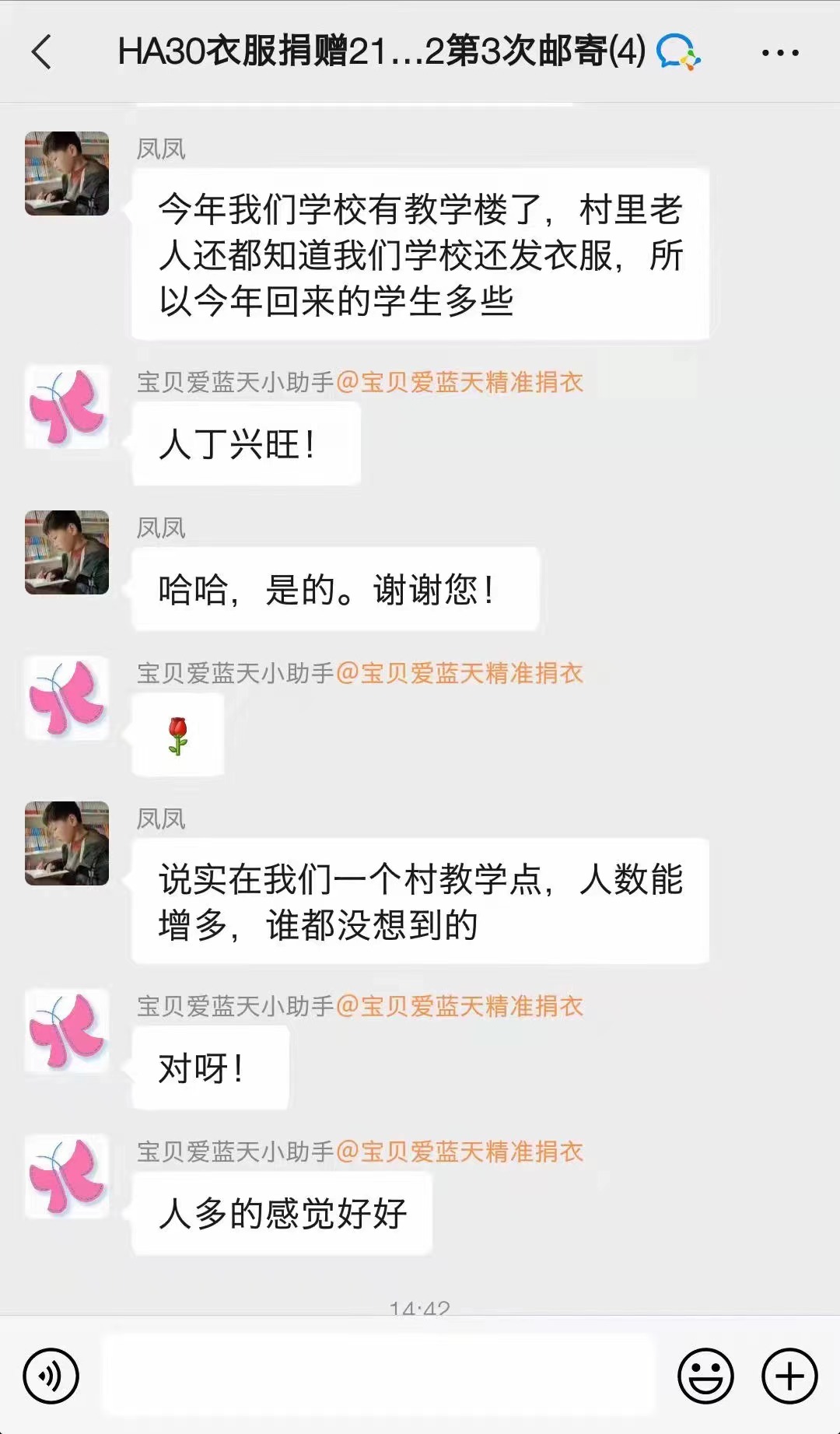Go back to the chat list
This screenshot has height=1434, width=840.
click(x=42, y=53)
